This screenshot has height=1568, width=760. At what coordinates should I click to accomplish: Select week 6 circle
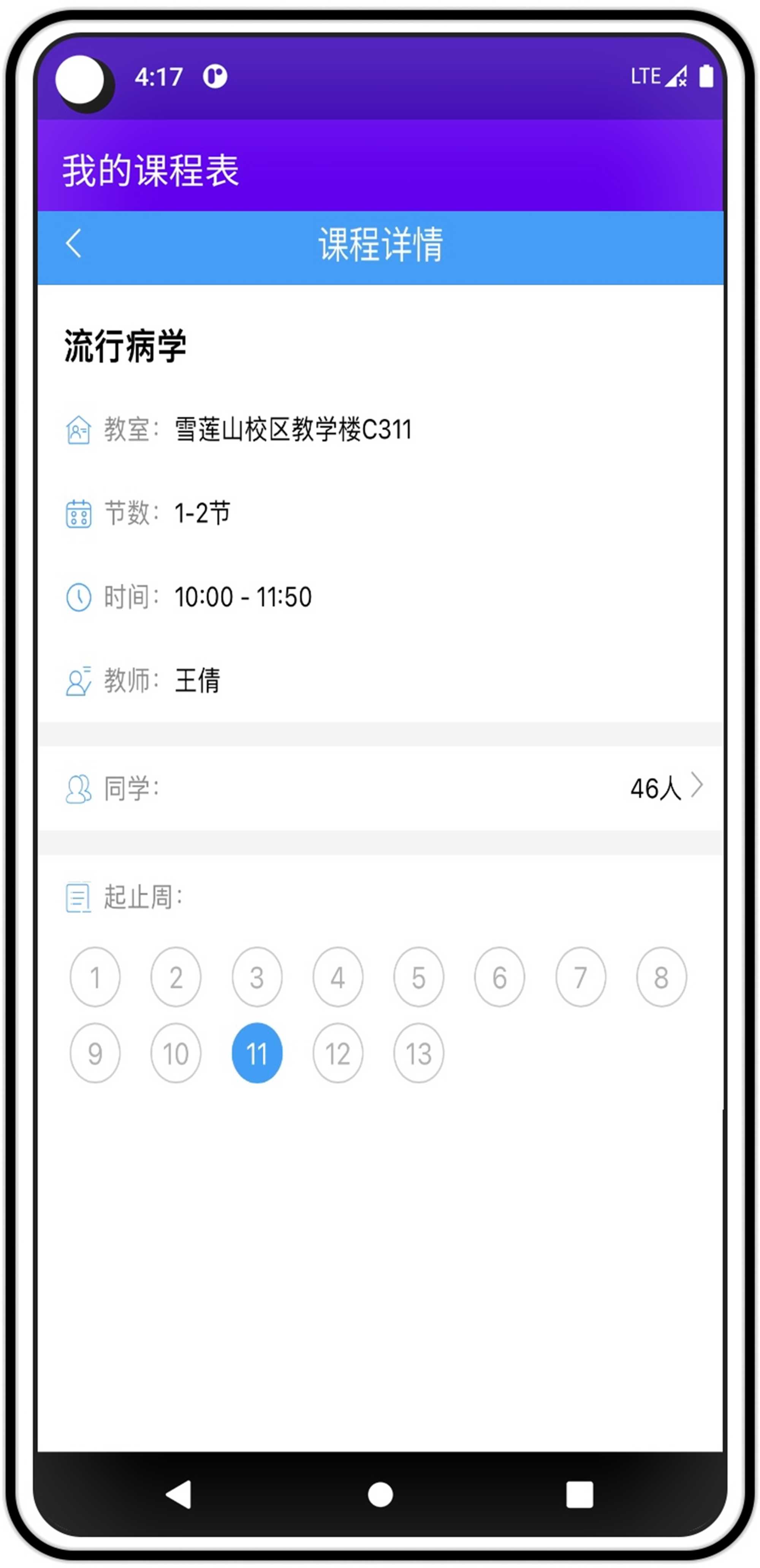click(x=500, y=977)
